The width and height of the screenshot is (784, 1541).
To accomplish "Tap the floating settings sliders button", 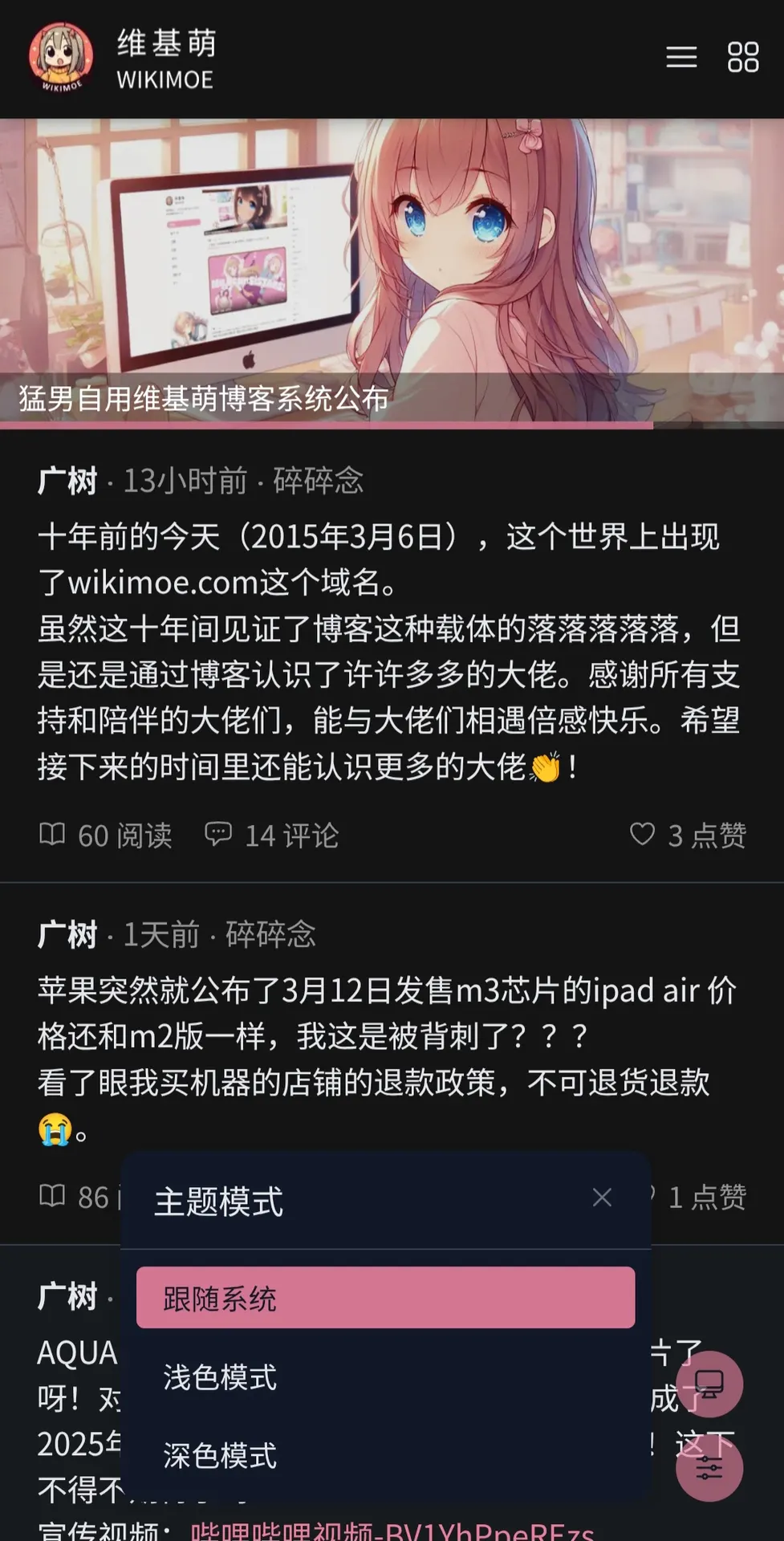I will (709, 1468).
